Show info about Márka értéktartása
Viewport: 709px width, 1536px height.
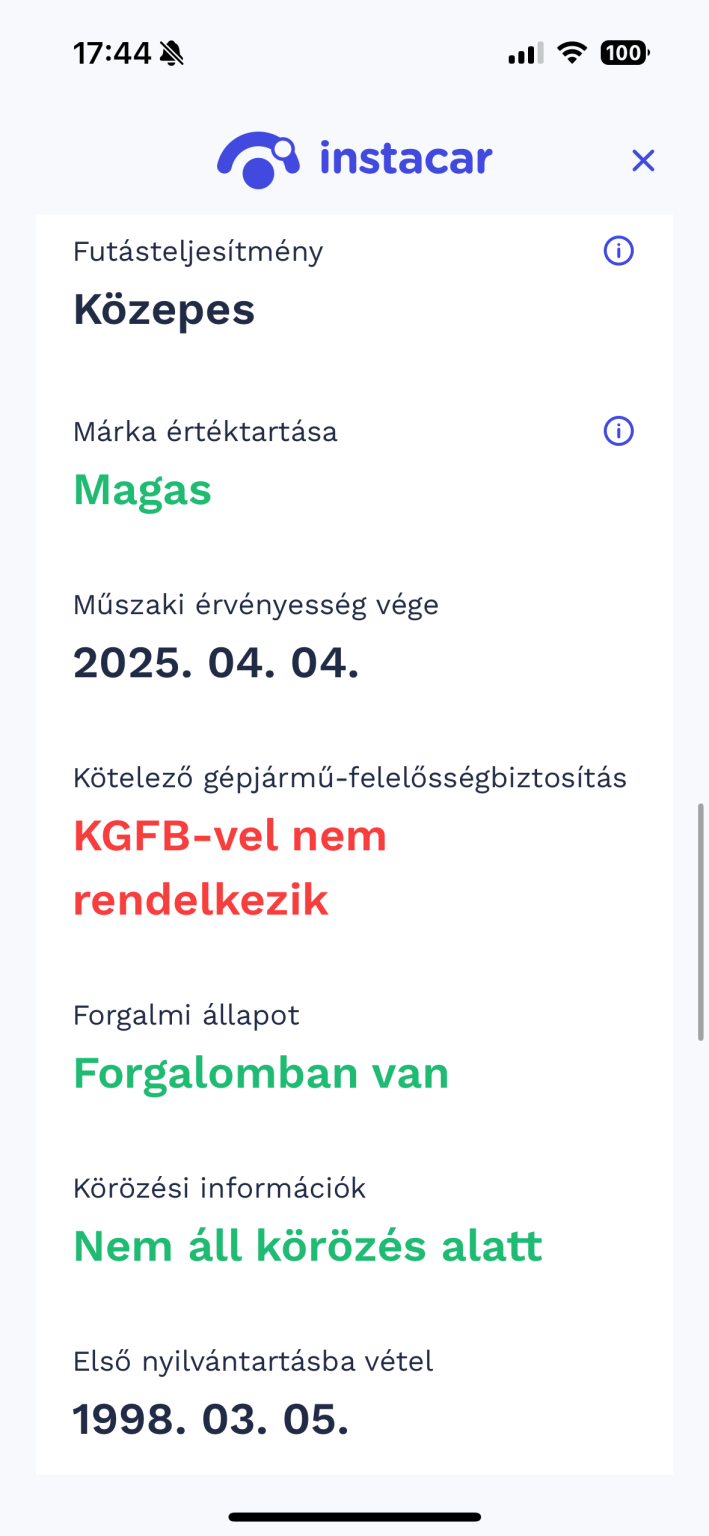point(619,432)
